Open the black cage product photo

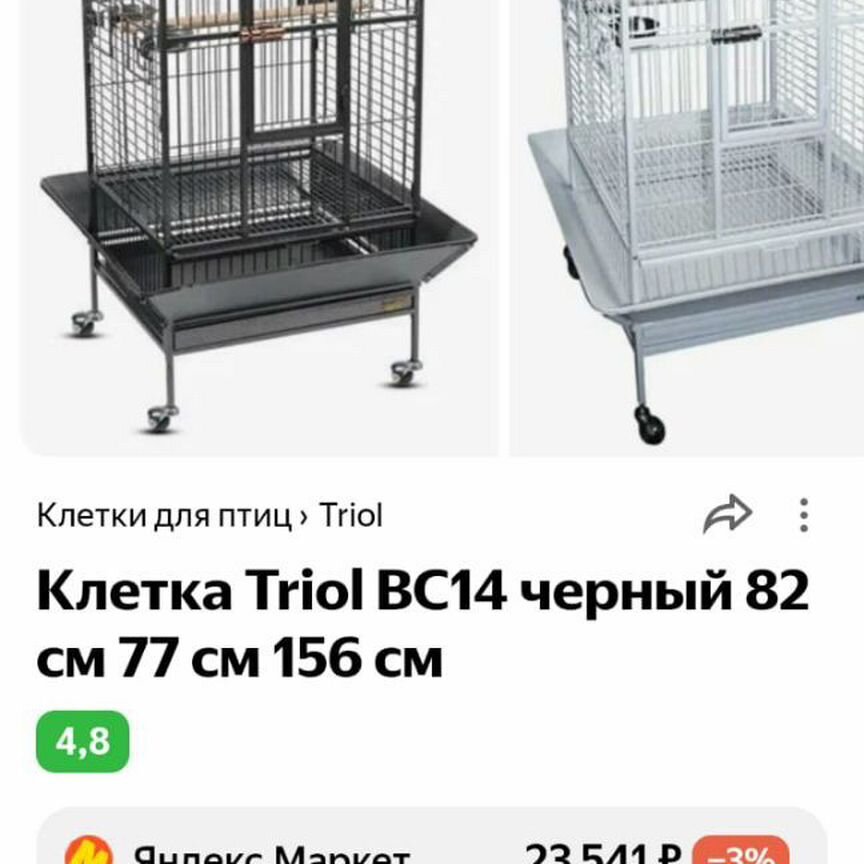click(x=258, y=220)
